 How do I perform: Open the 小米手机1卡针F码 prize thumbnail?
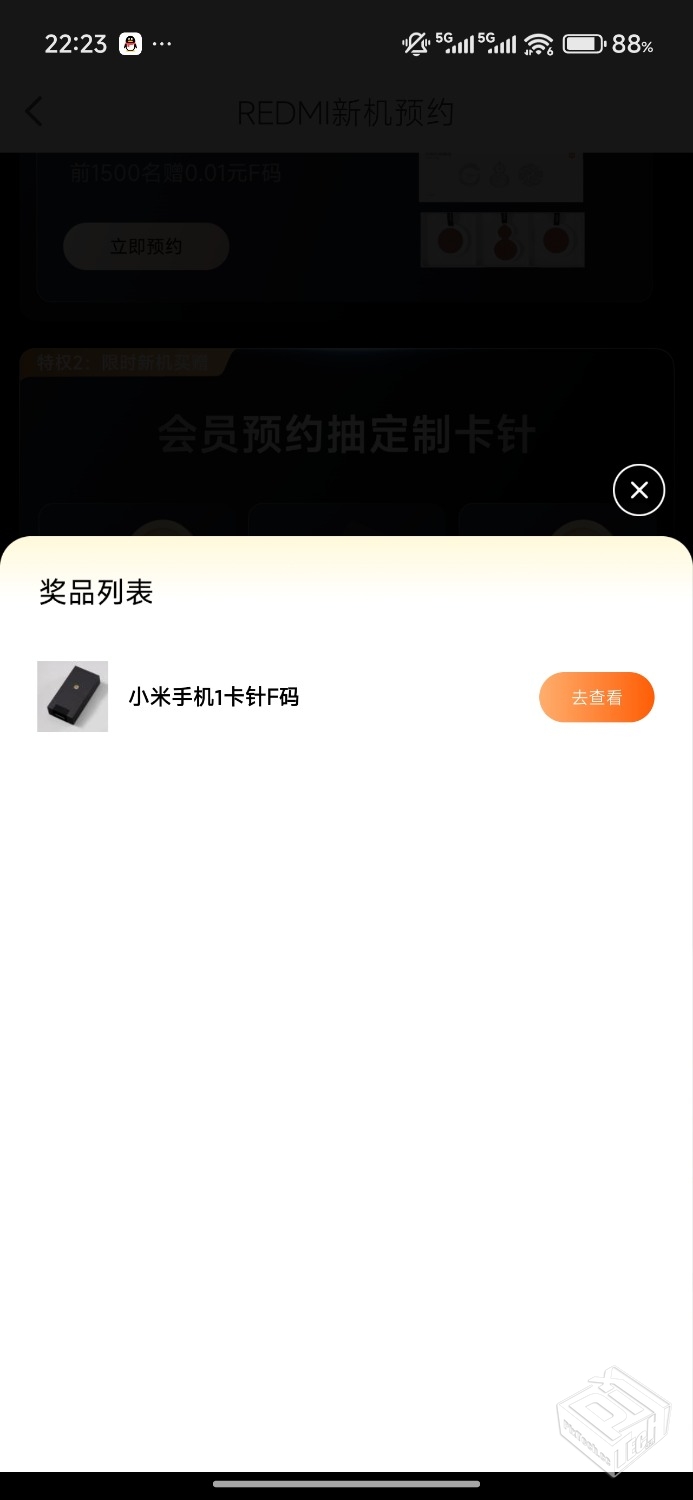pyautogui.click(x=73, y=696)
